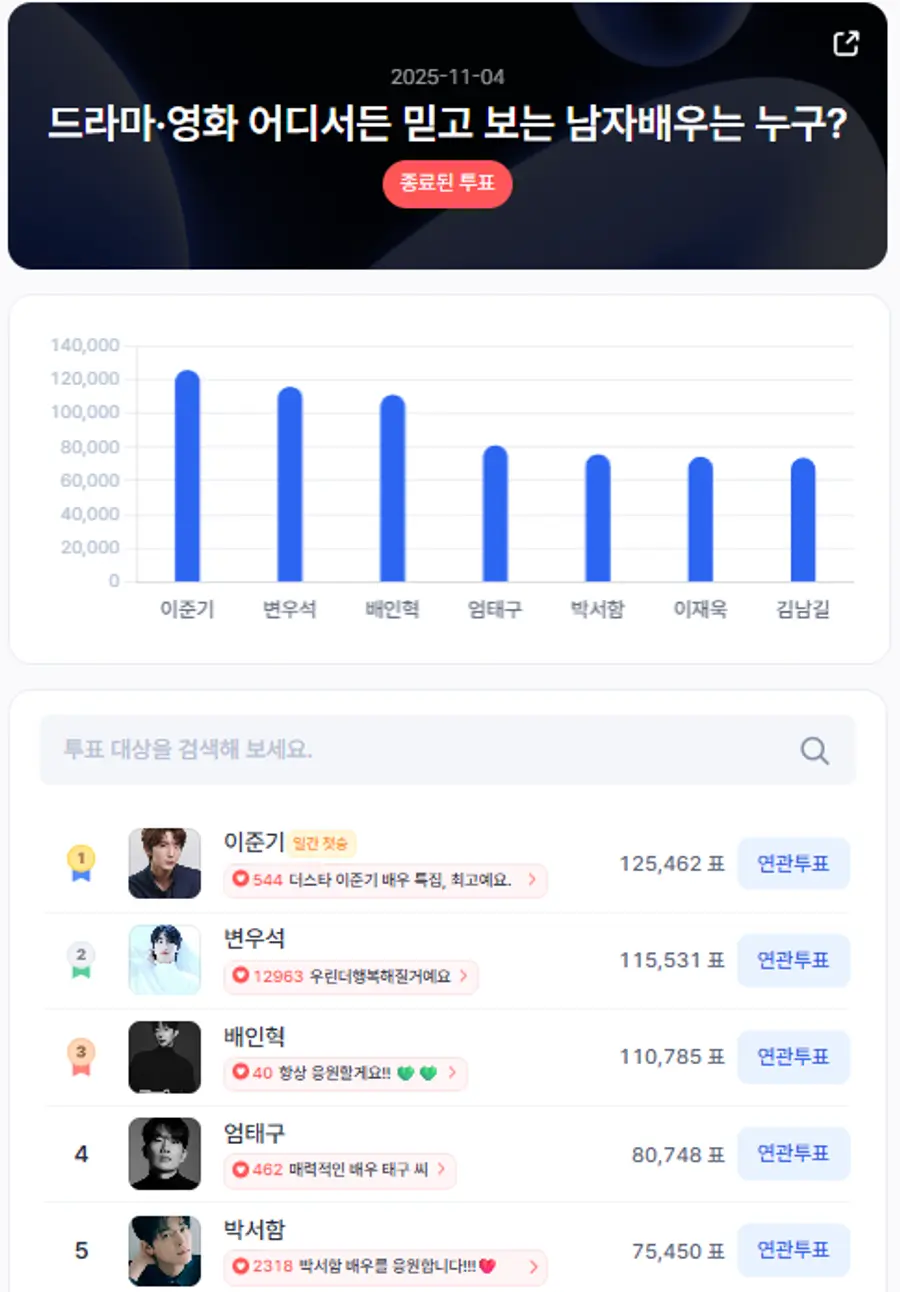The image size is (900, 1292).
Task: Select the orange rank 3 ribbon badge
Action: (x=80, y=1057)
